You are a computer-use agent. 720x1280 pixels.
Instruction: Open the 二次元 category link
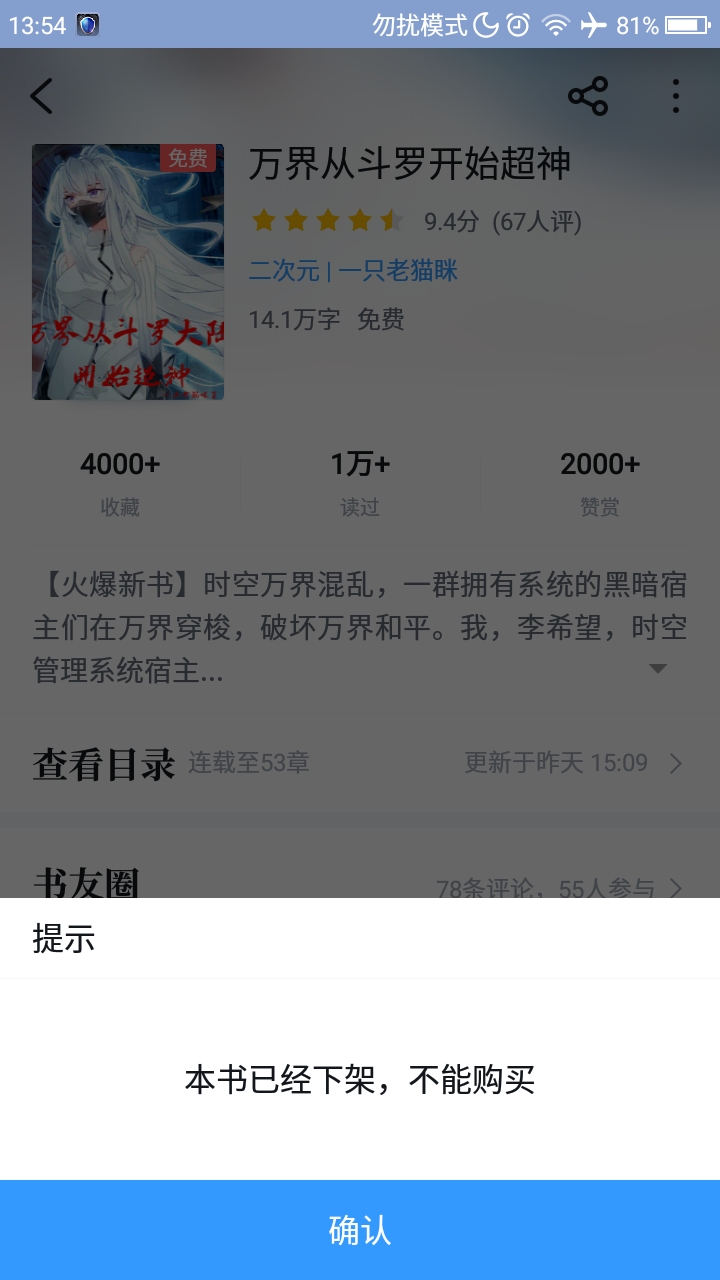tap(284, 270)
